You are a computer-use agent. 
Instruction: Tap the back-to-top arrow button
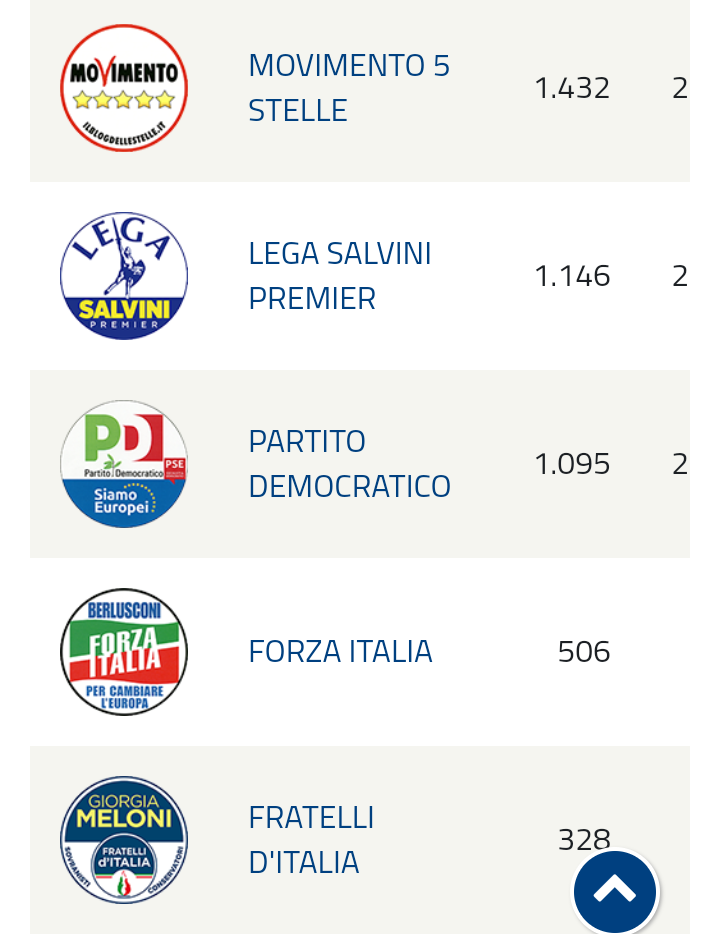tap(614, 891)
